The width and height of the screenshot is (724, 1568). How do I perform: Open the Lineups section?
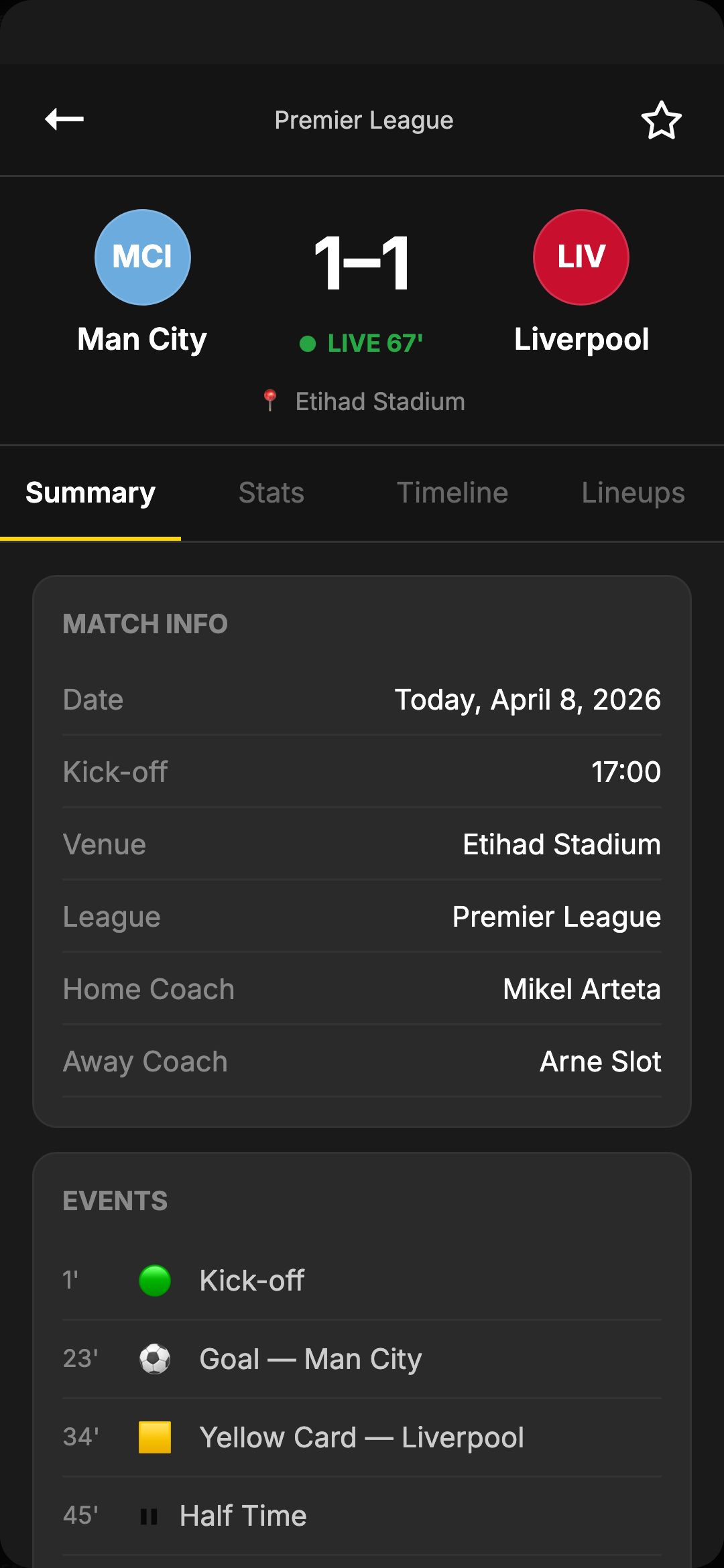pyautogui.click(x=633, y=492)
